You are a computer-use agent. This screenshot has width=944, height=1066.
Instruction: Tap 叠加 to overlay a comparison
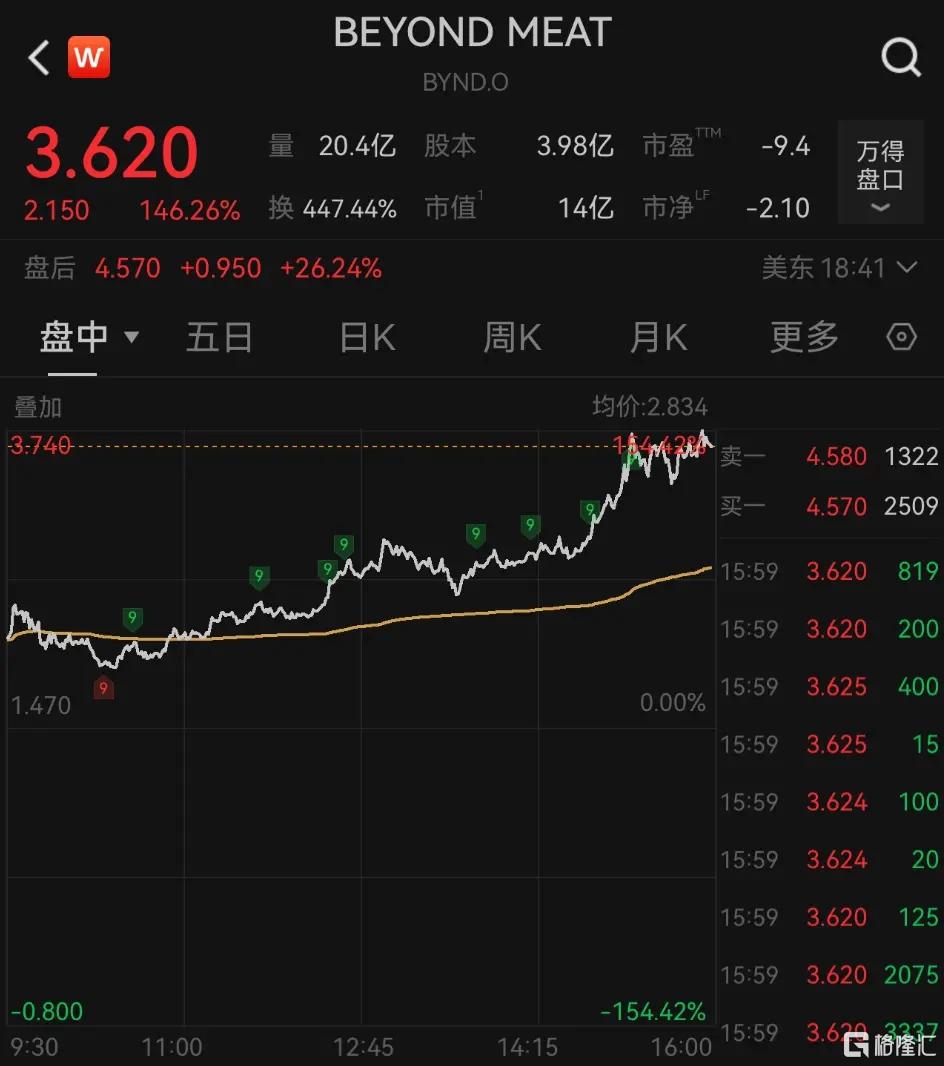tap(38, 407)
